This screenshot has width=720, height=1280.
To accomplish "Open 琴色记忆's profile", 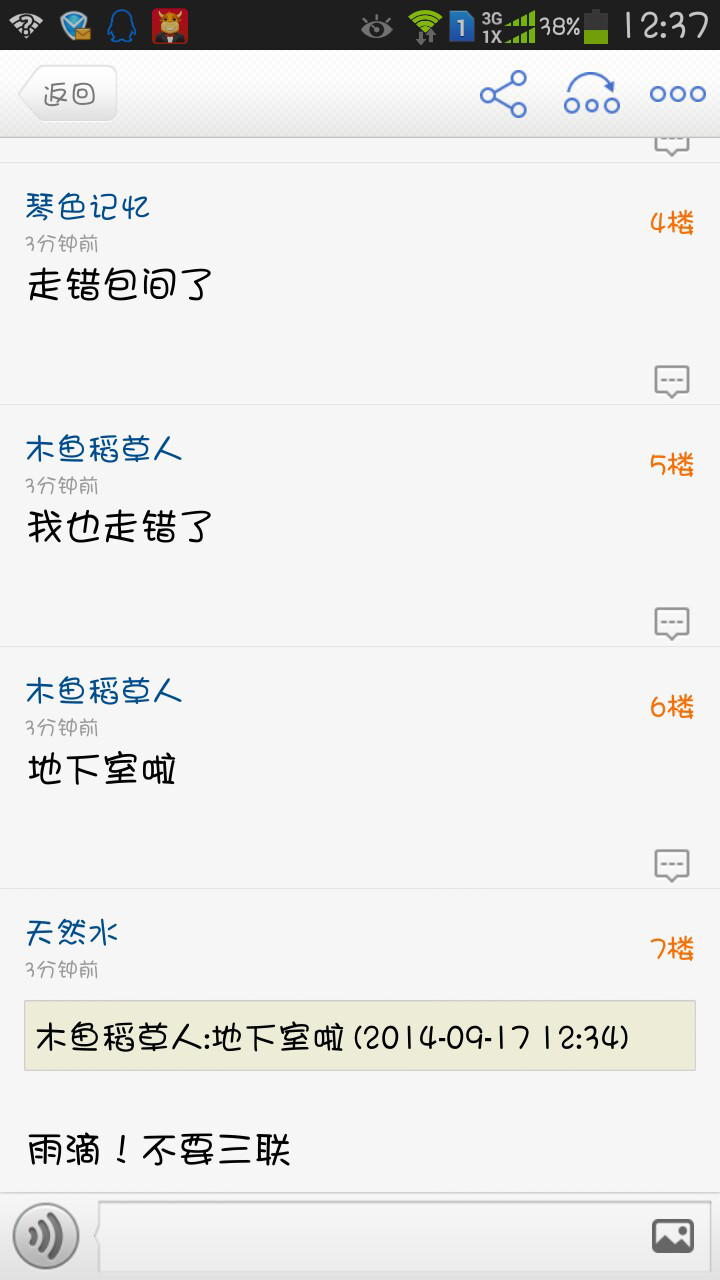I will [x=88, y=207].
